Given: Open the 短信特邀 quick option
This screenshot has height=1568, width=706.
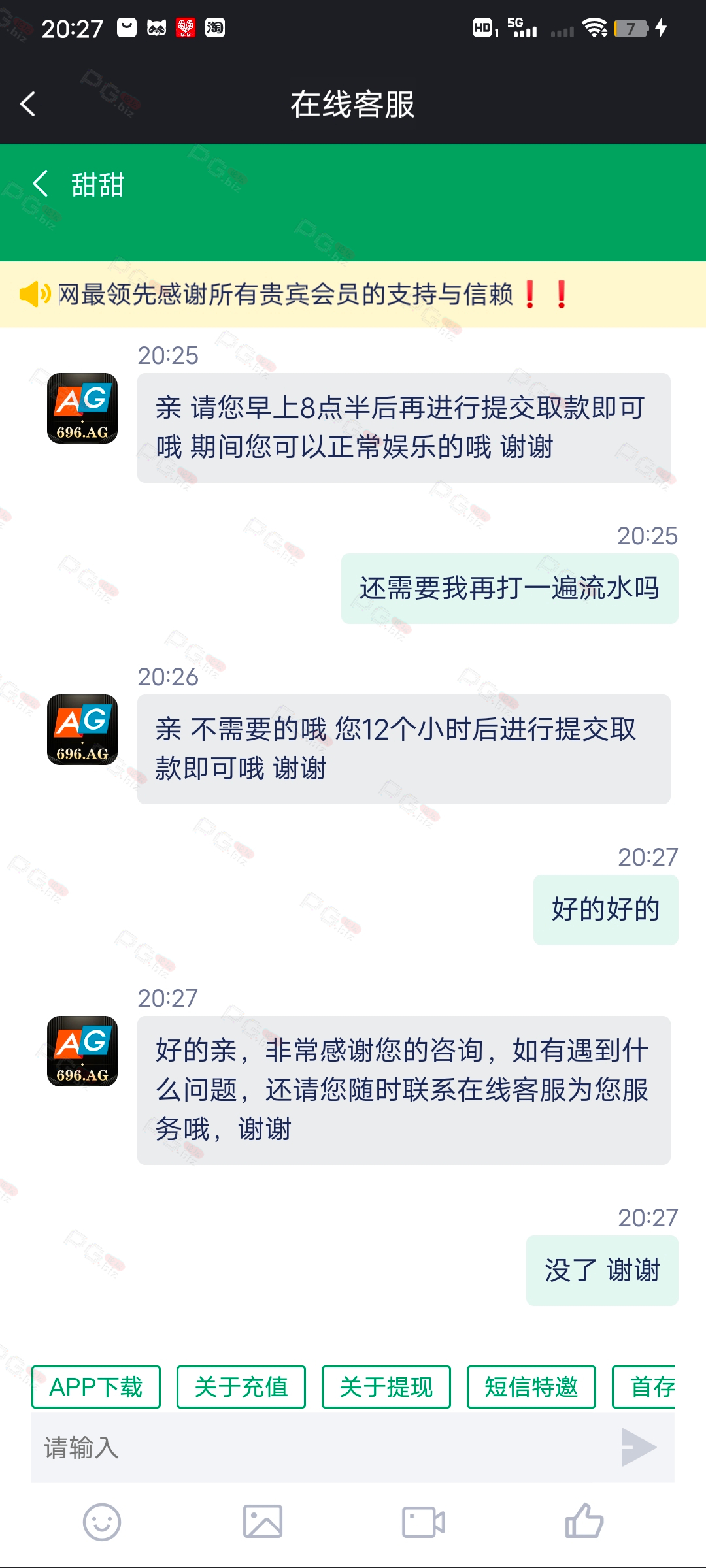Looking at the screenshot, I should point(531,1386).
